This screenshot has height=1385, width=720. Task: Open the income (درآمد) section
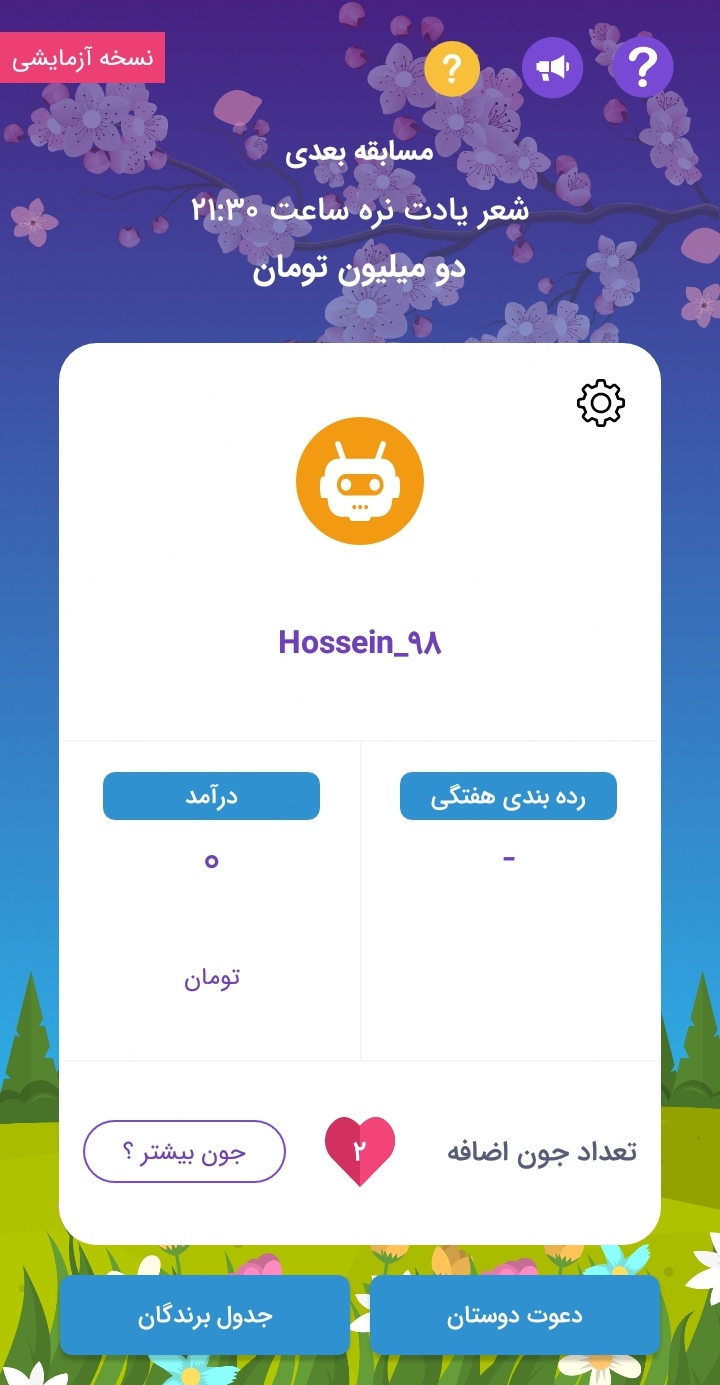(211, 797)
